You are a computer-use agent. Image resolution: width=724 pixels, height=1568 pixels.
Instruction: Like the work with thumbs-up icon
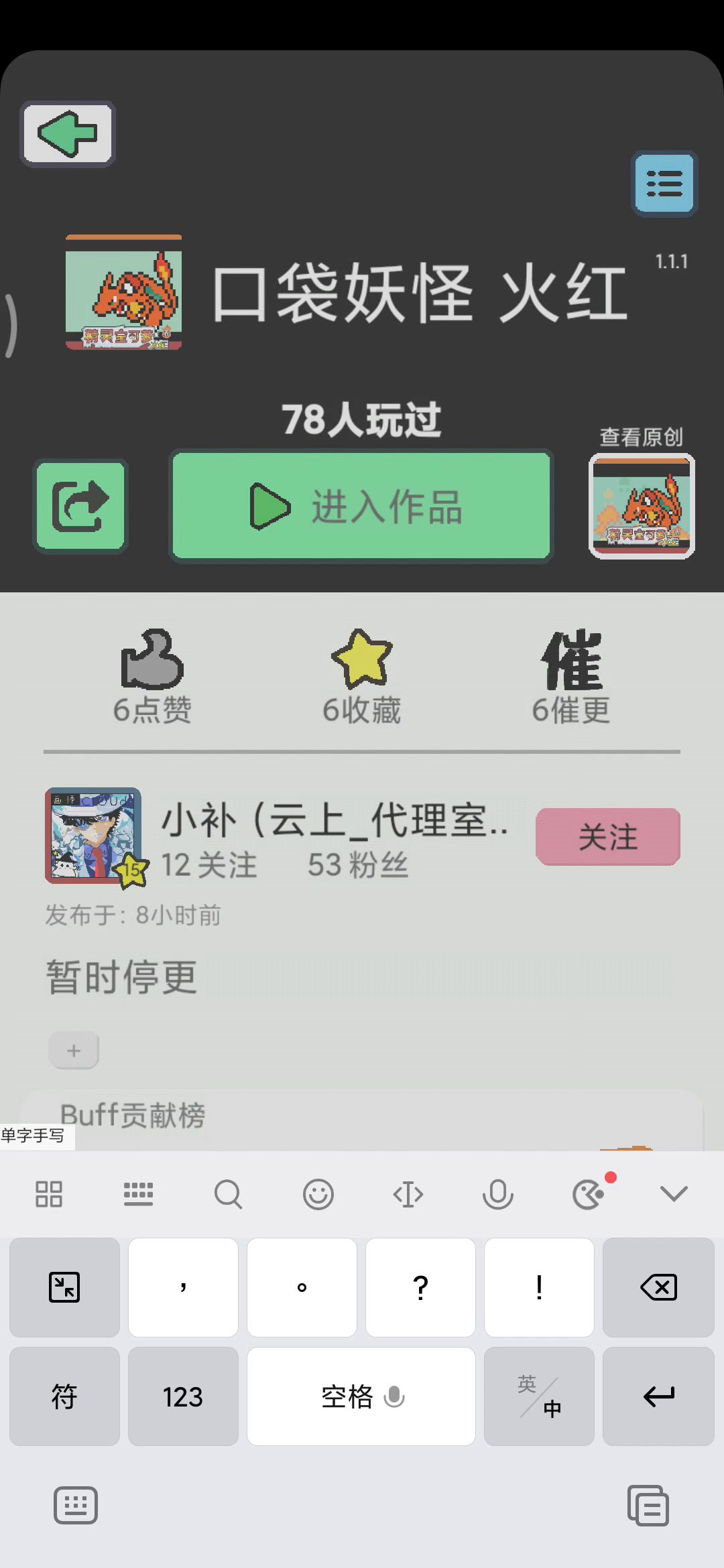point(152,675)
